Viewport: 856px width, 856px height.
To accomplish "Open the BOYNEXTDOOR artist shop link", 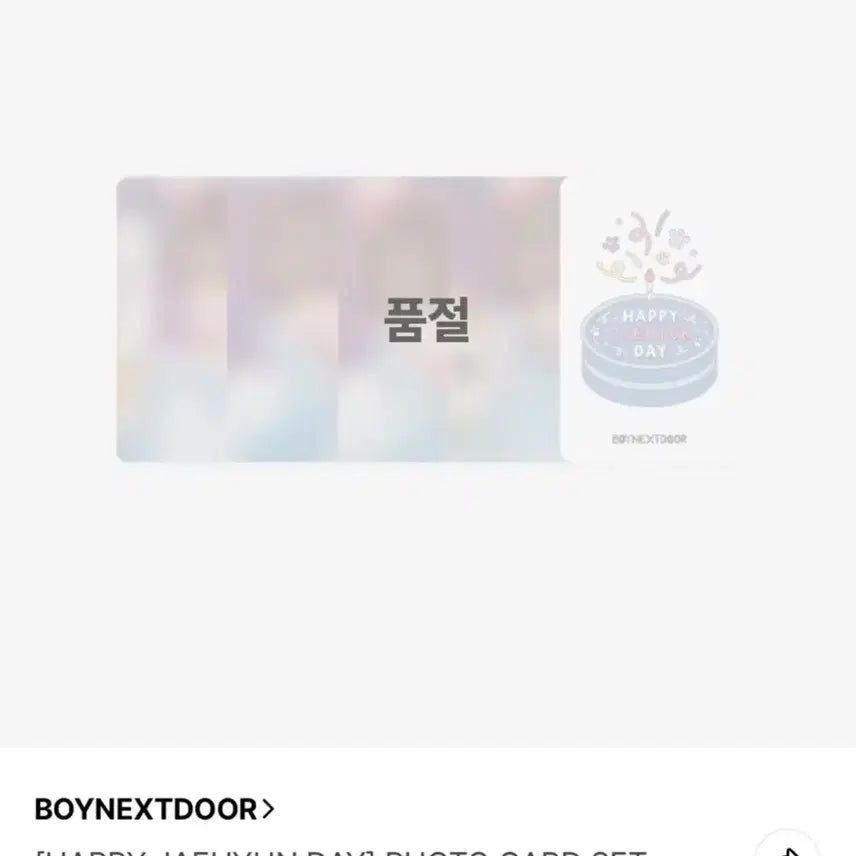I will click(154, 808).
